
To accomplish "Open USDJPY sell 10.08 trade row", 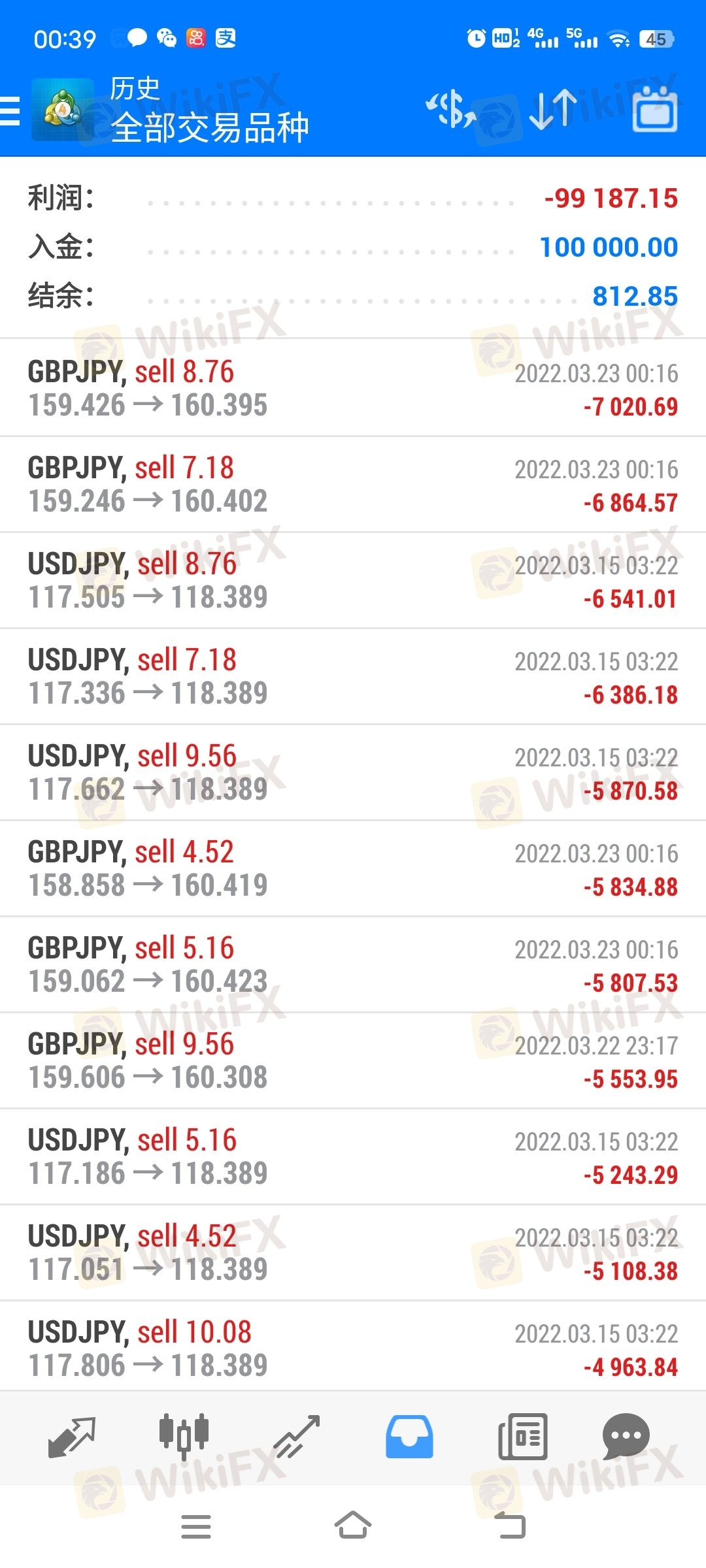I will [353, 1348].
